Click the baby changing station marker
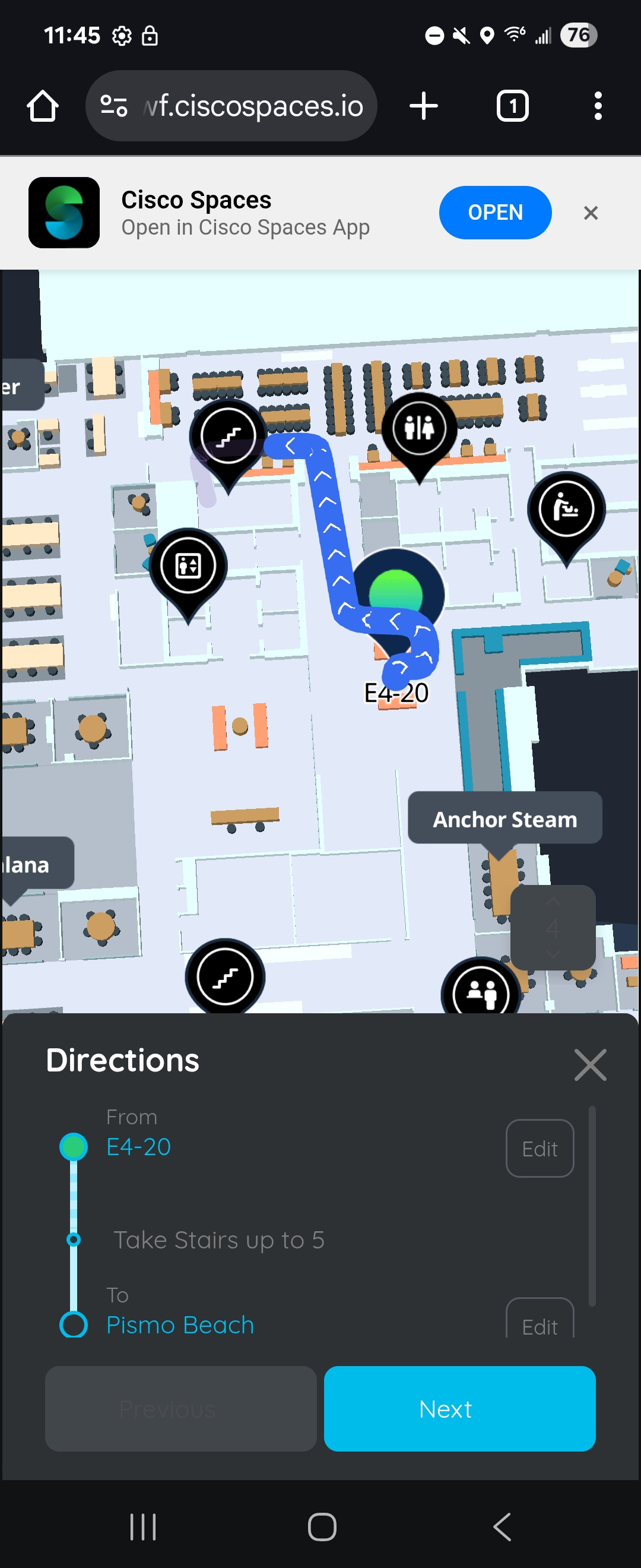This screenshot has height=1568, width=641. (x=567, y=510)
